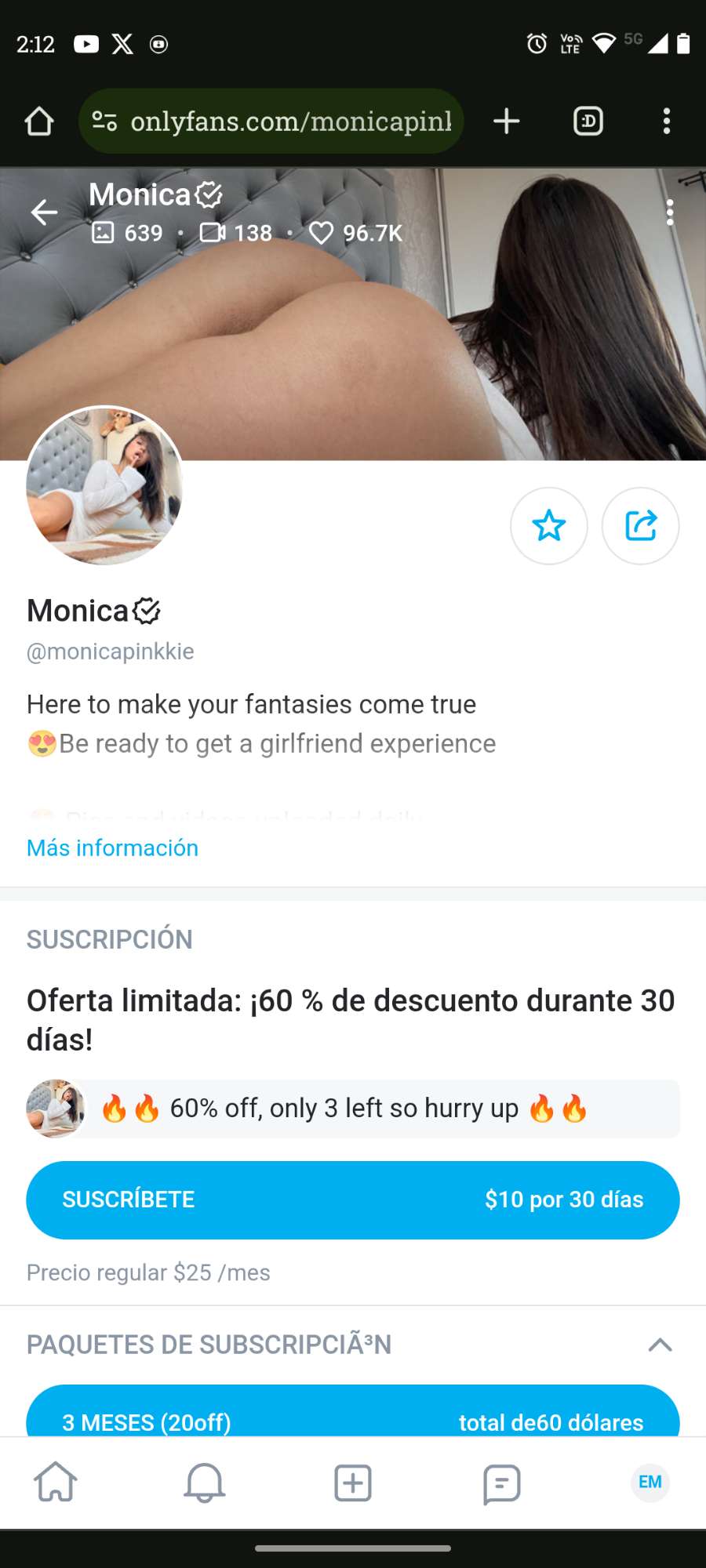Tap SUSCRÍBETE for $10 por 30 días
706x1568 pixels.
[353, 1200]
